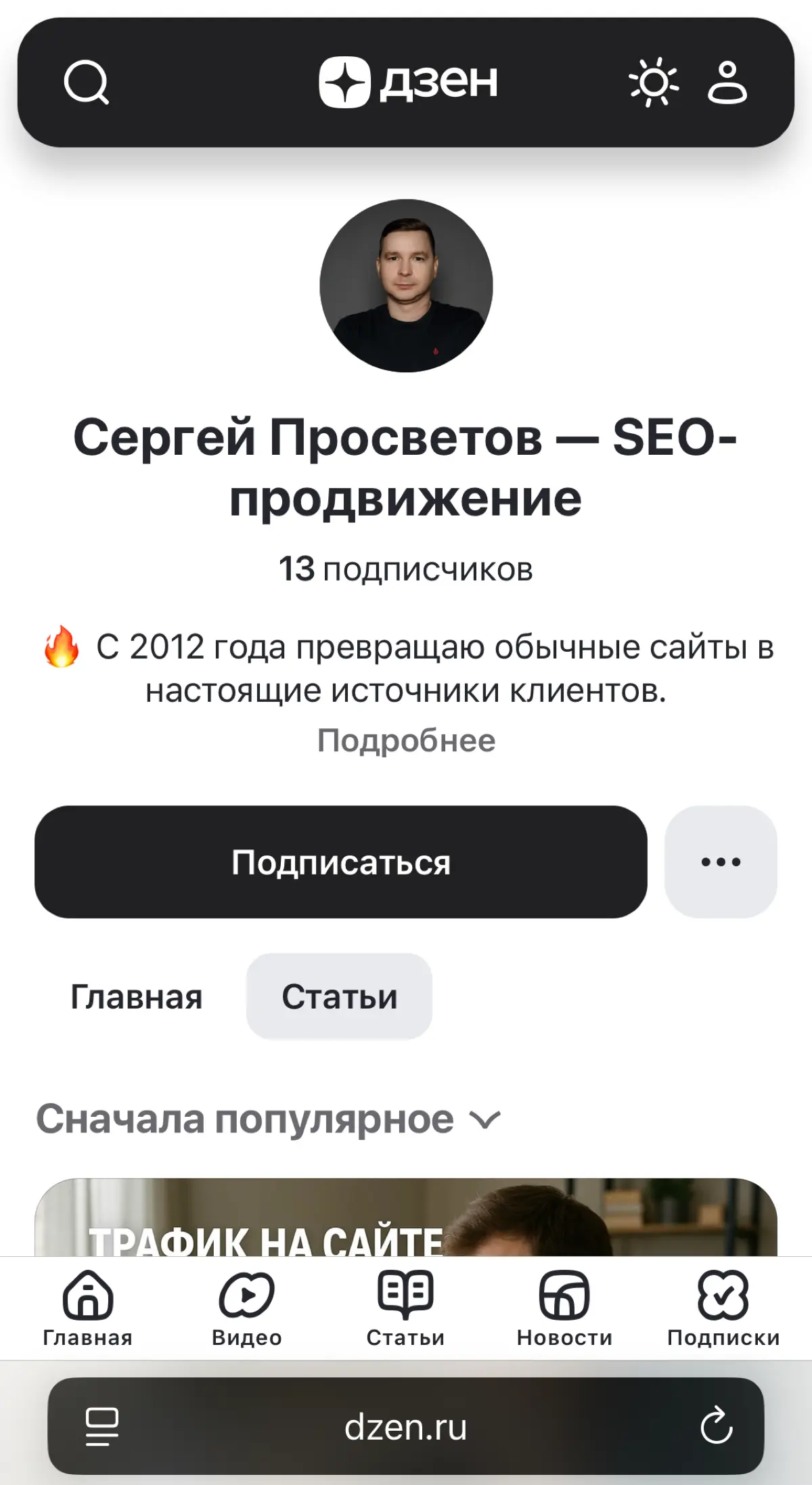Reload the page in the browser bar
Screen dimensions: 812x1485
pyautogui.click(x=717, y=1423)
